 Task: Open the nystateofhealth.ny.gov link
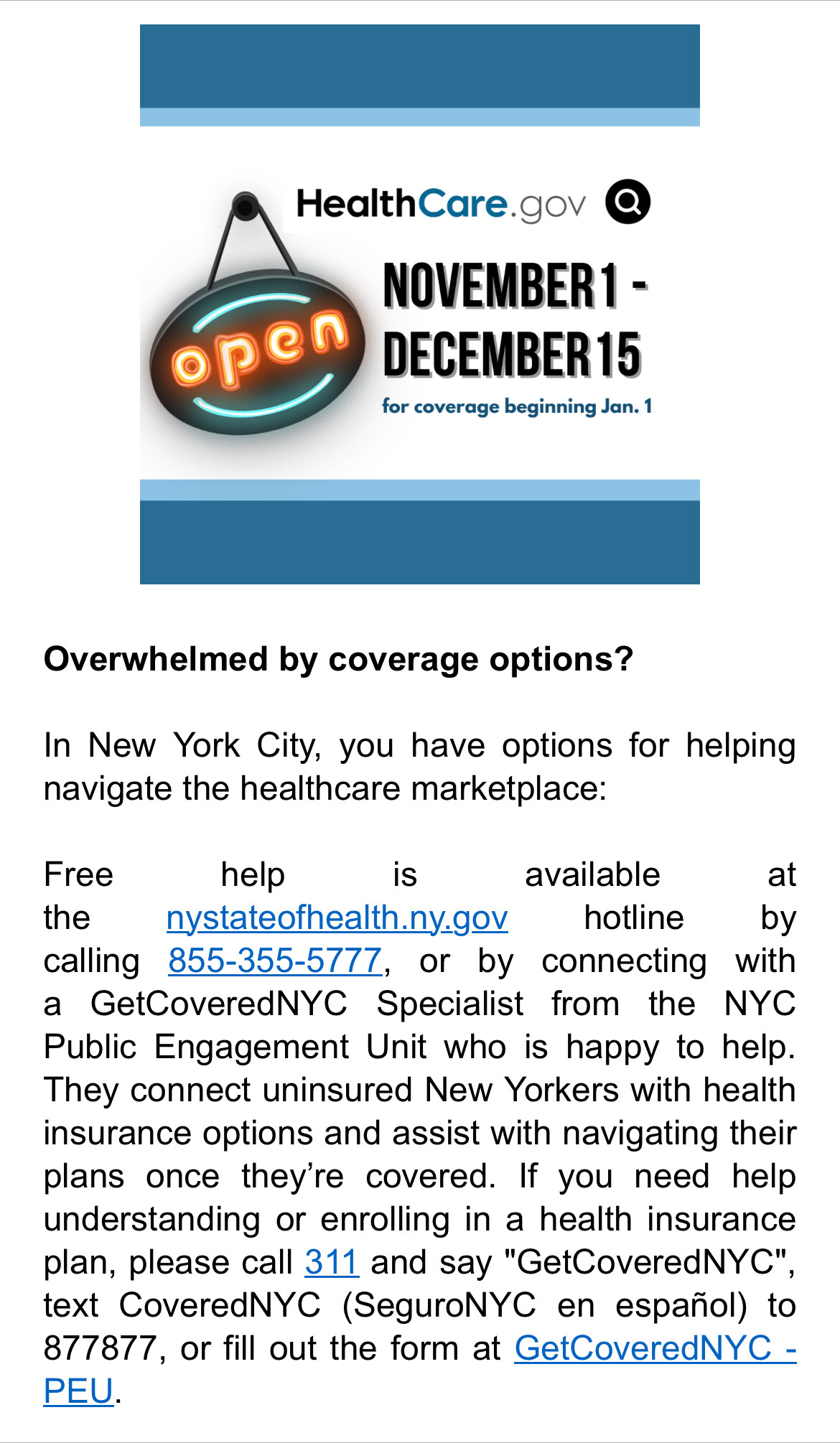[337, 918]
